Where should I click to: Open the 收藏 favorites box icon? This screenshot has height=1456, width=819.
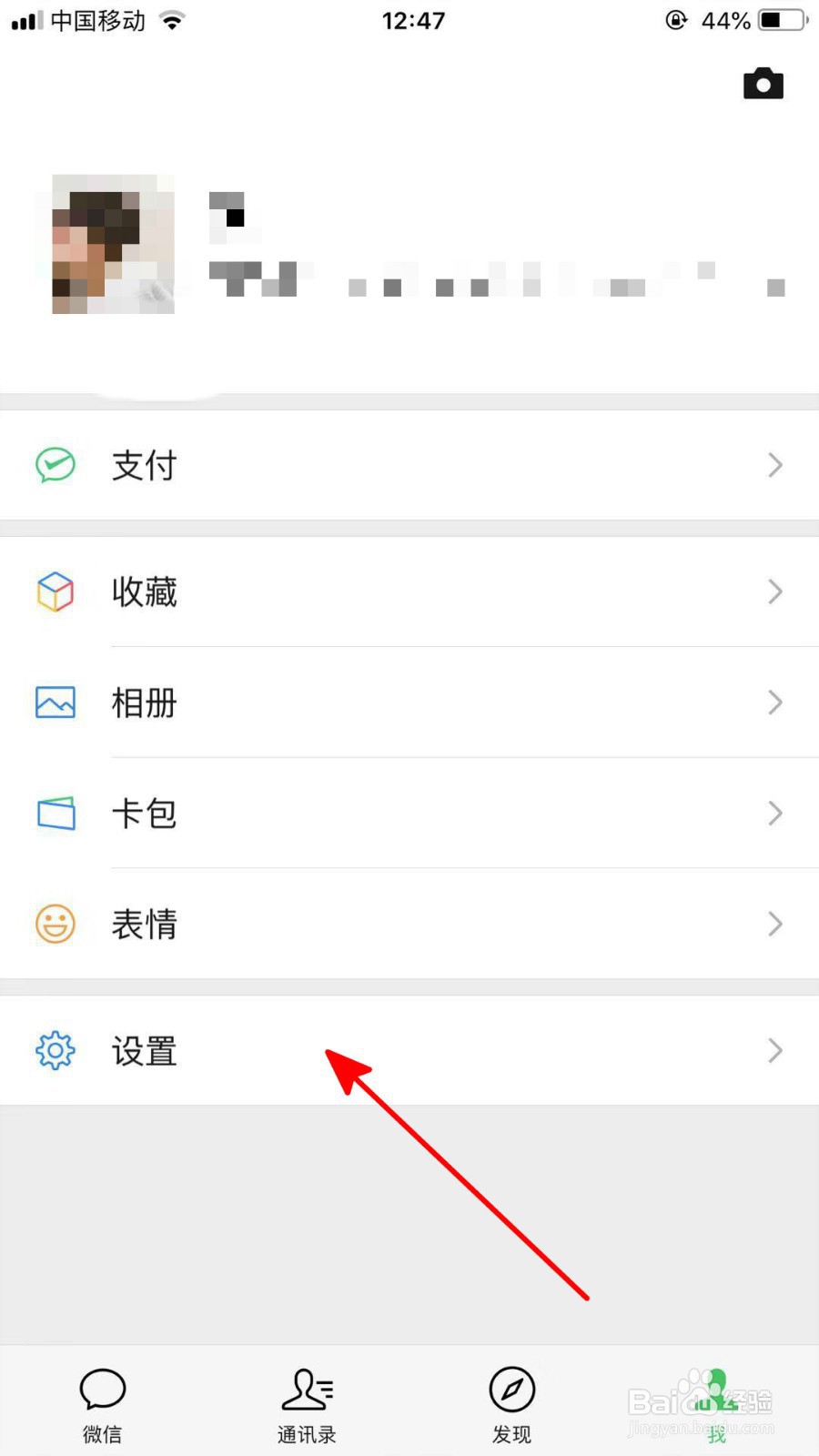[55, 591]
